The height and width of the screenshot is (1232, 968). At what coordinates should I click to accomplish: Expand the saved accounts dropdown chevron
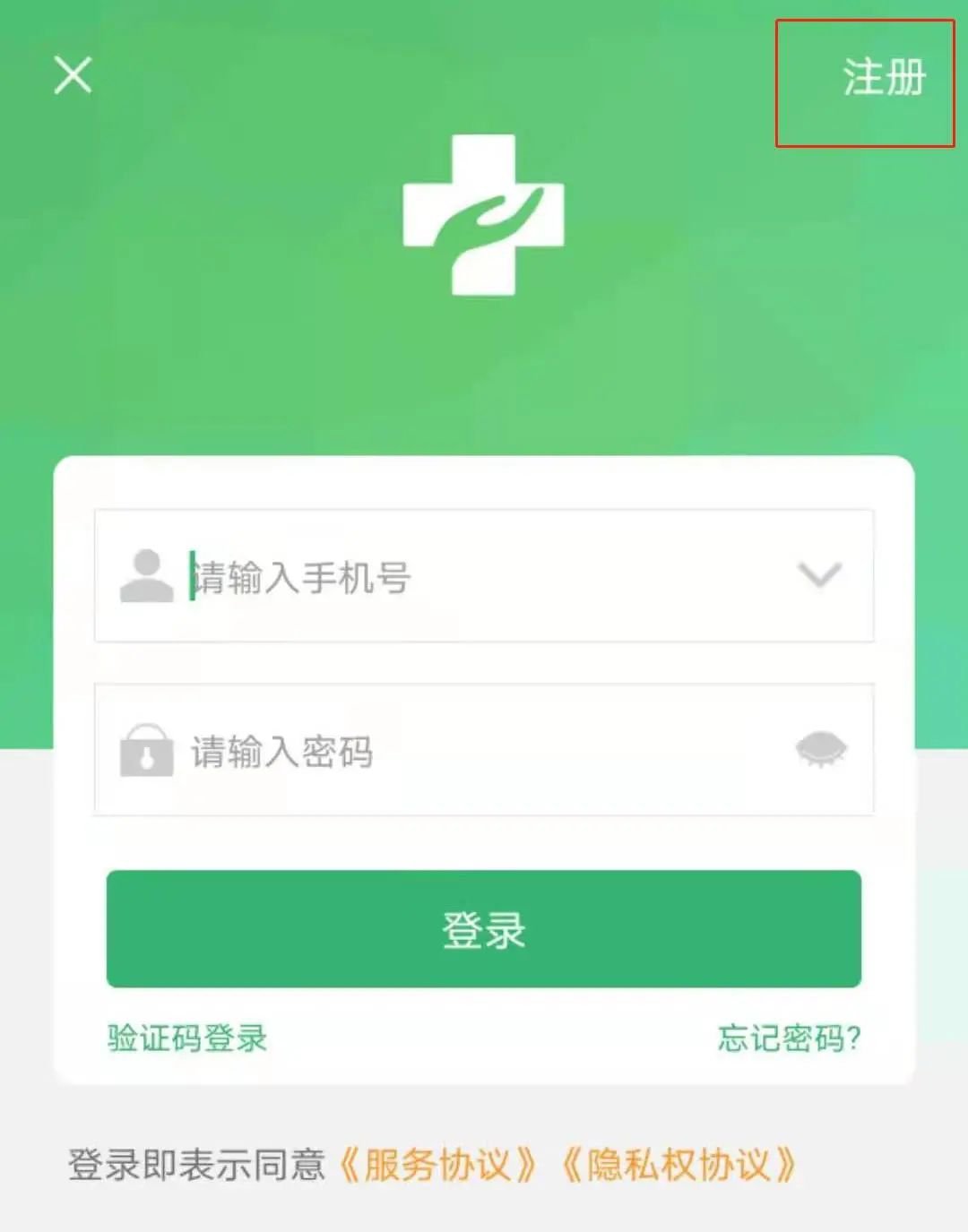(819, 574)
